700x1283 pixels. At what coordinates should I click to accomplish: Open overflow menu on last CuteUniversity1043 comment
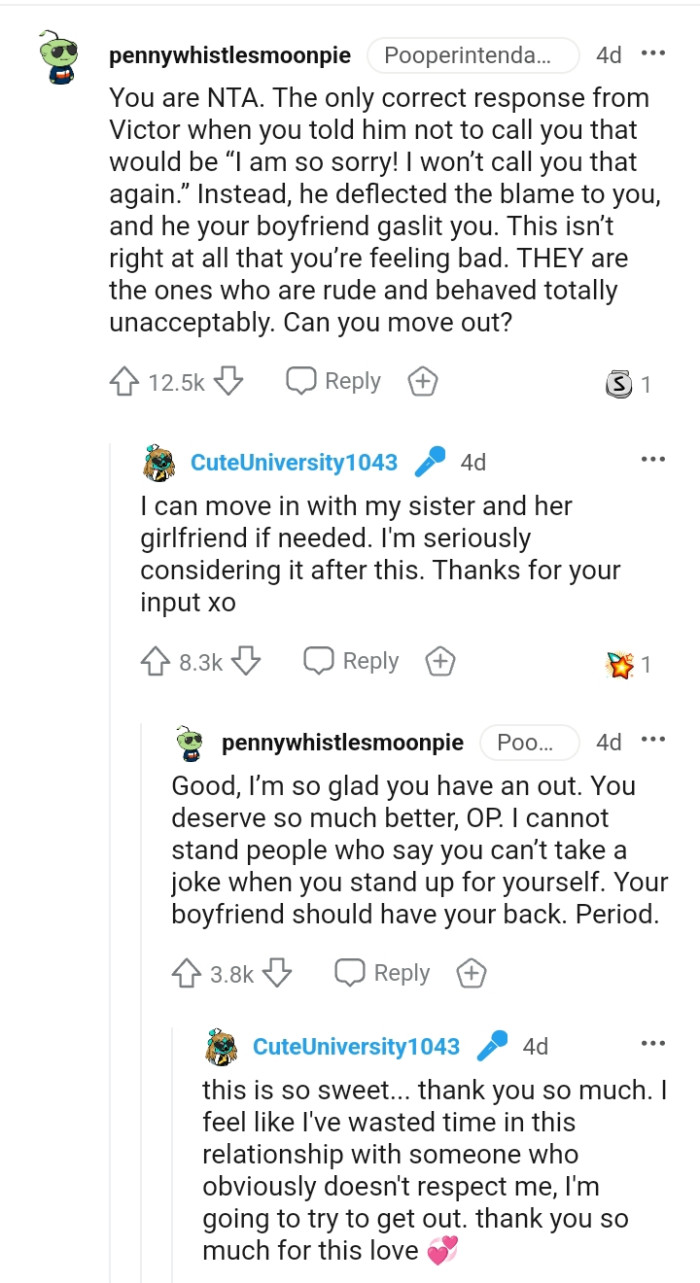click(x=653, y=1045)
